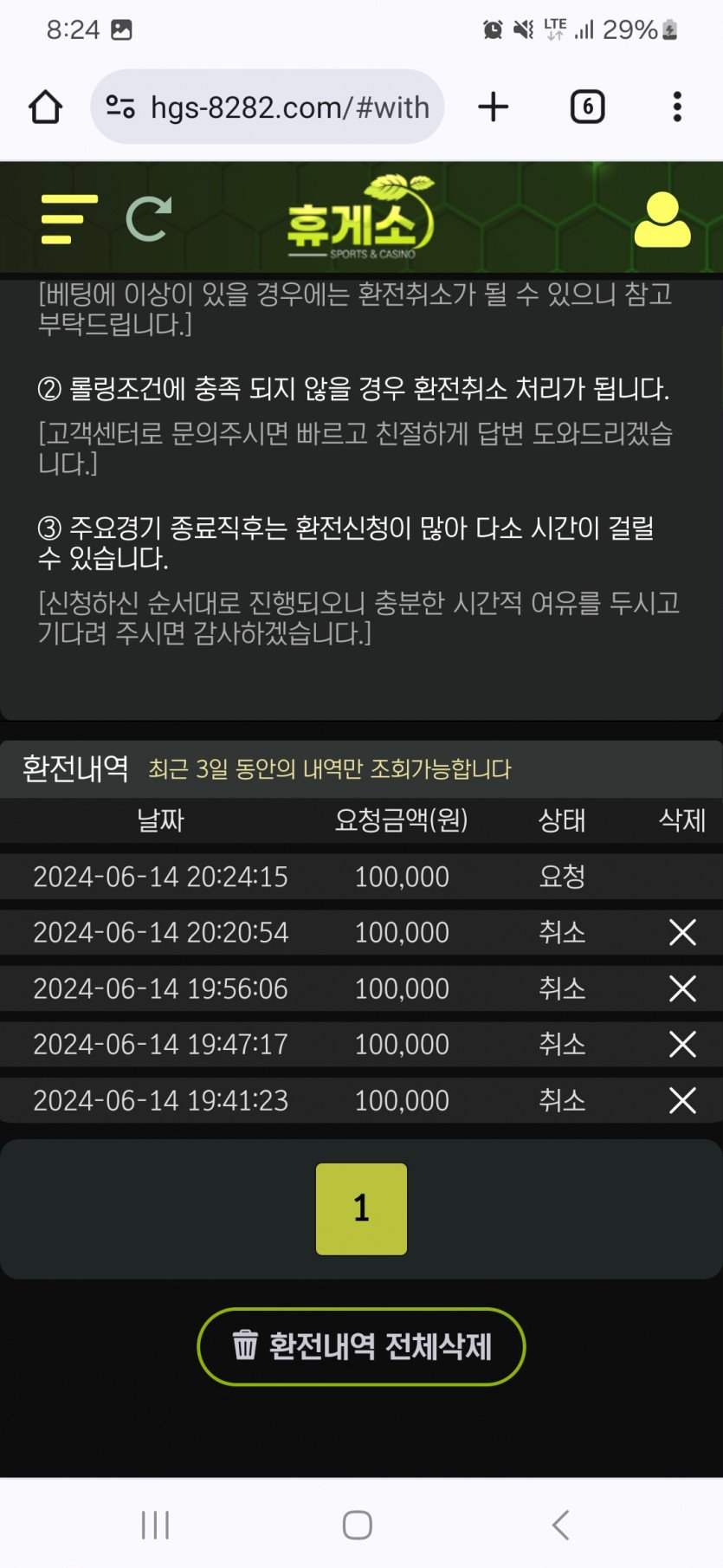The image size is (723, 1568).
Task: Open a new browser tab
Action: point(493,107)
